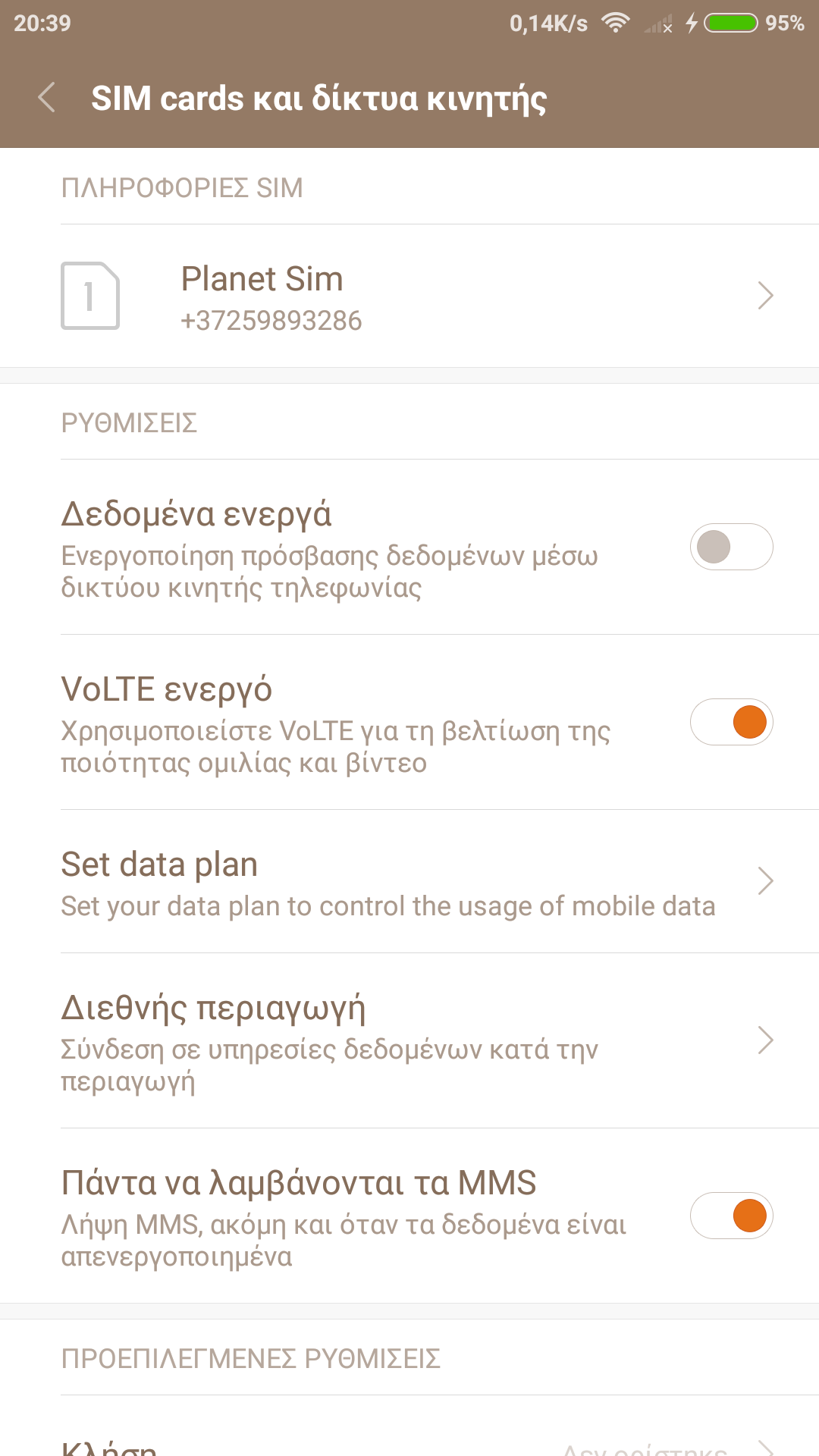This screenshot has height=1456, width=819.
Task: Disable Πάντα να λαμβάνονται τα MMS
Action: click(x=730, y=1216)
